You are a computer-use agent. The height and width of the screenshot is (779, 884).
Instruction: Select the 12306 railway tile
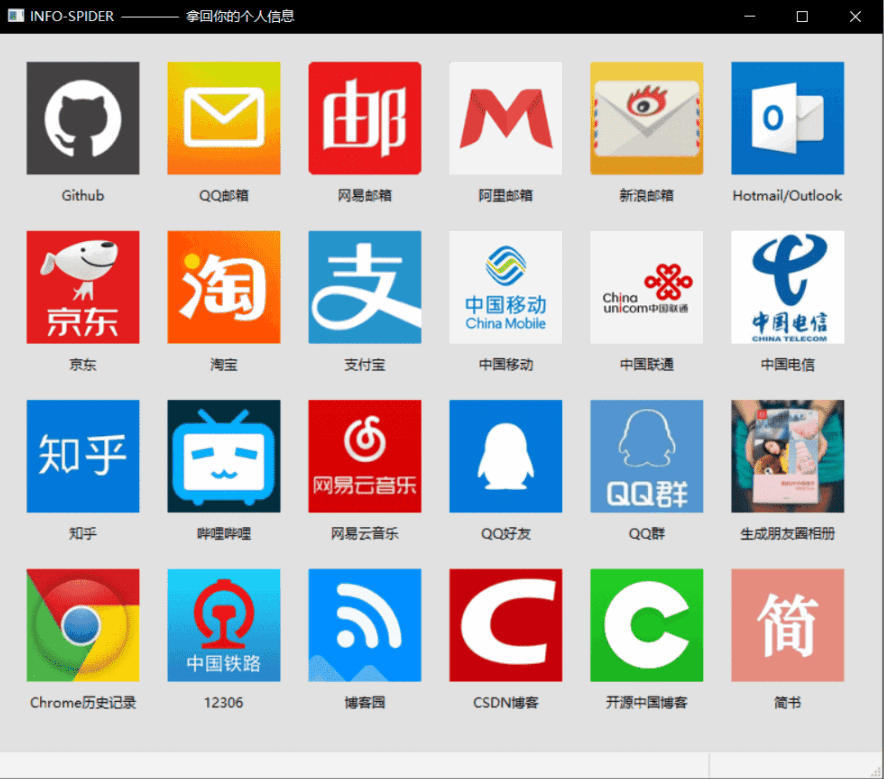(x=224, y=625)
